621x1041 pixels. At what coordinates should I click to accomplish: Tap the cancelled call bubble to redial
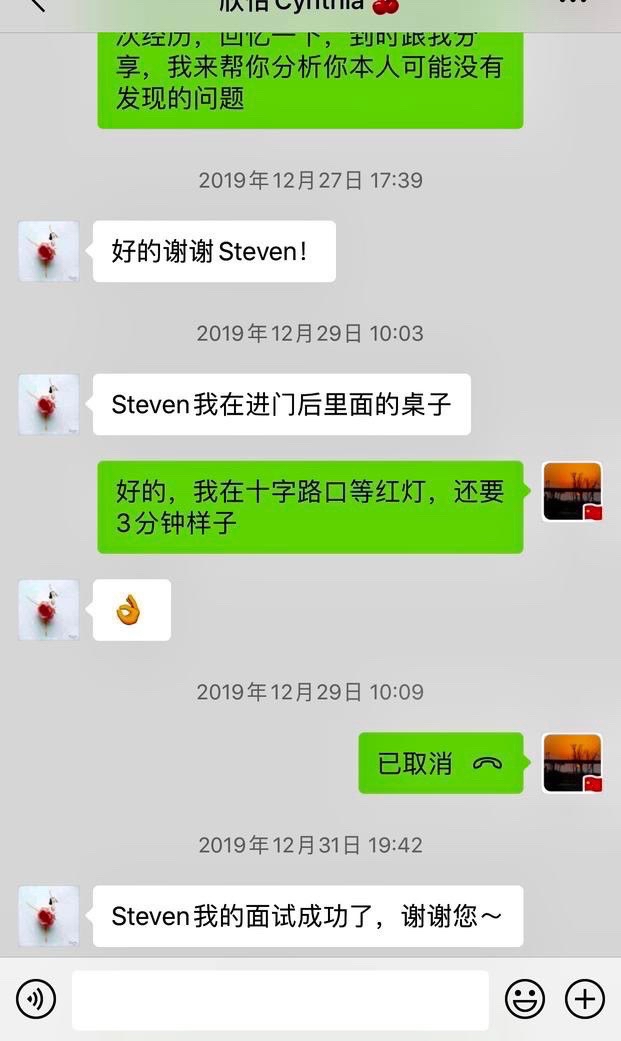[440, 764]
